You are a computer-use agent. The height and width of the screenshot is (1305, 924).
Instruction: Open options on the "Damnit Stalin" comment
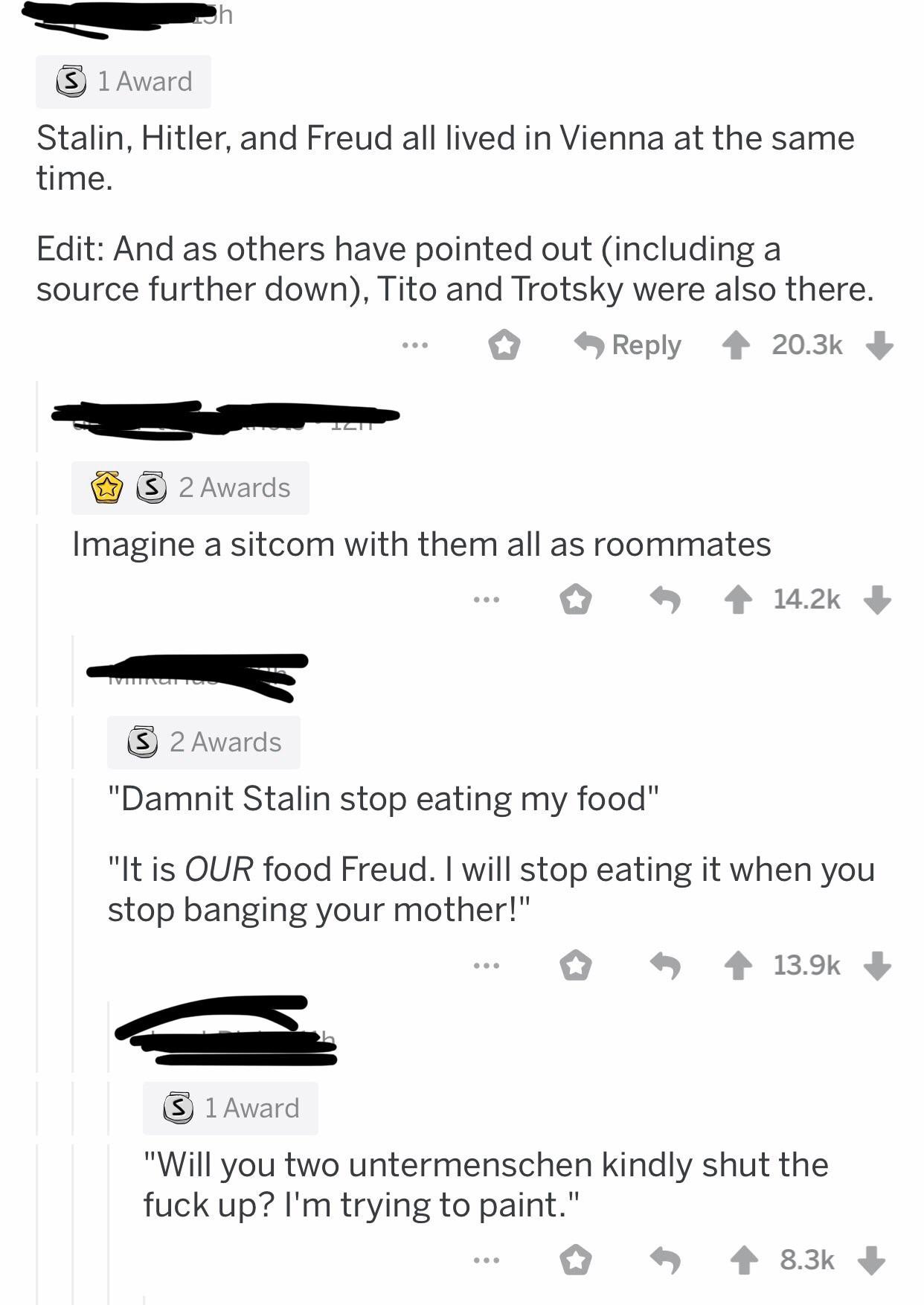coord(486,966)
